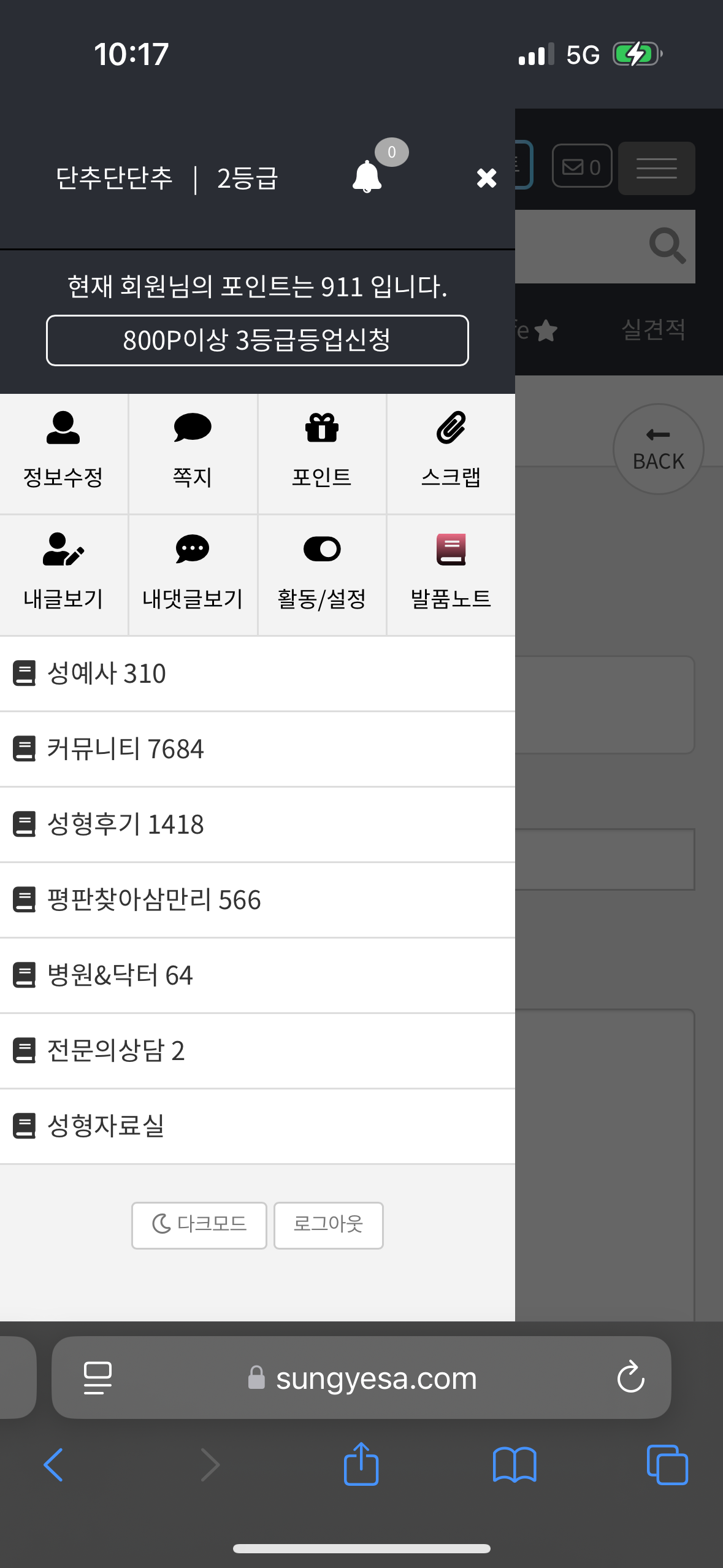Open the 커뮤니티 7684 board
Screen dimensions: 723x1568
258,749
